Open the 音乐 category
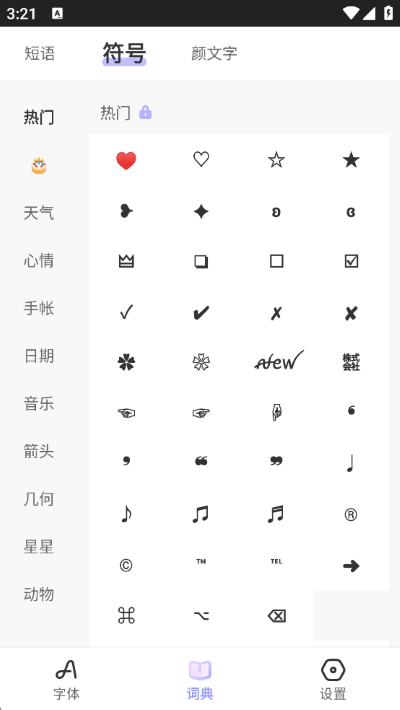Image resolution: width=400 pixels, height=710 pixels. pos(39,403)
